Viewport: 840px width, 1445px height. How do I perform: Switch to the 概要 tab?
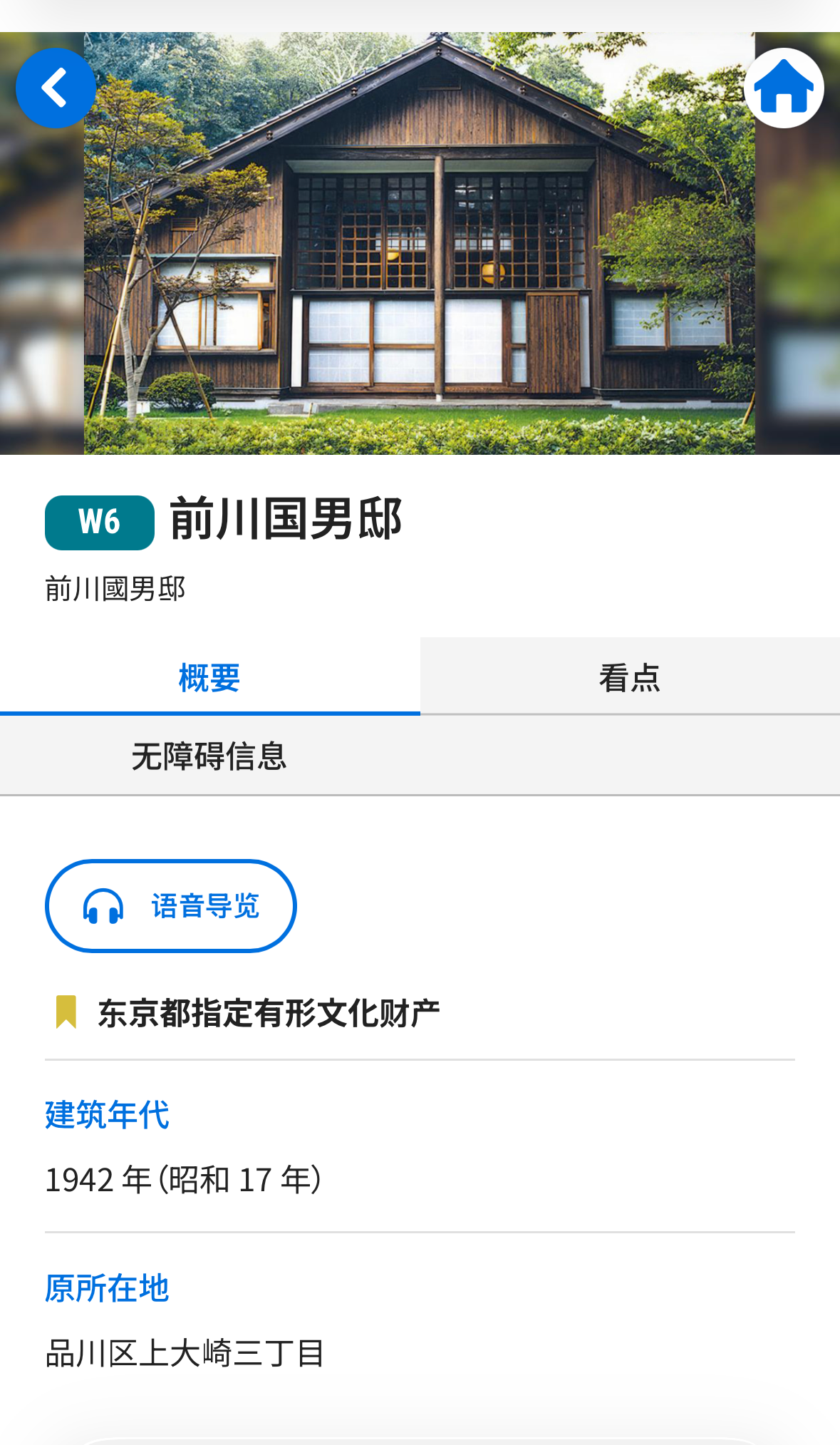(209, 677)
